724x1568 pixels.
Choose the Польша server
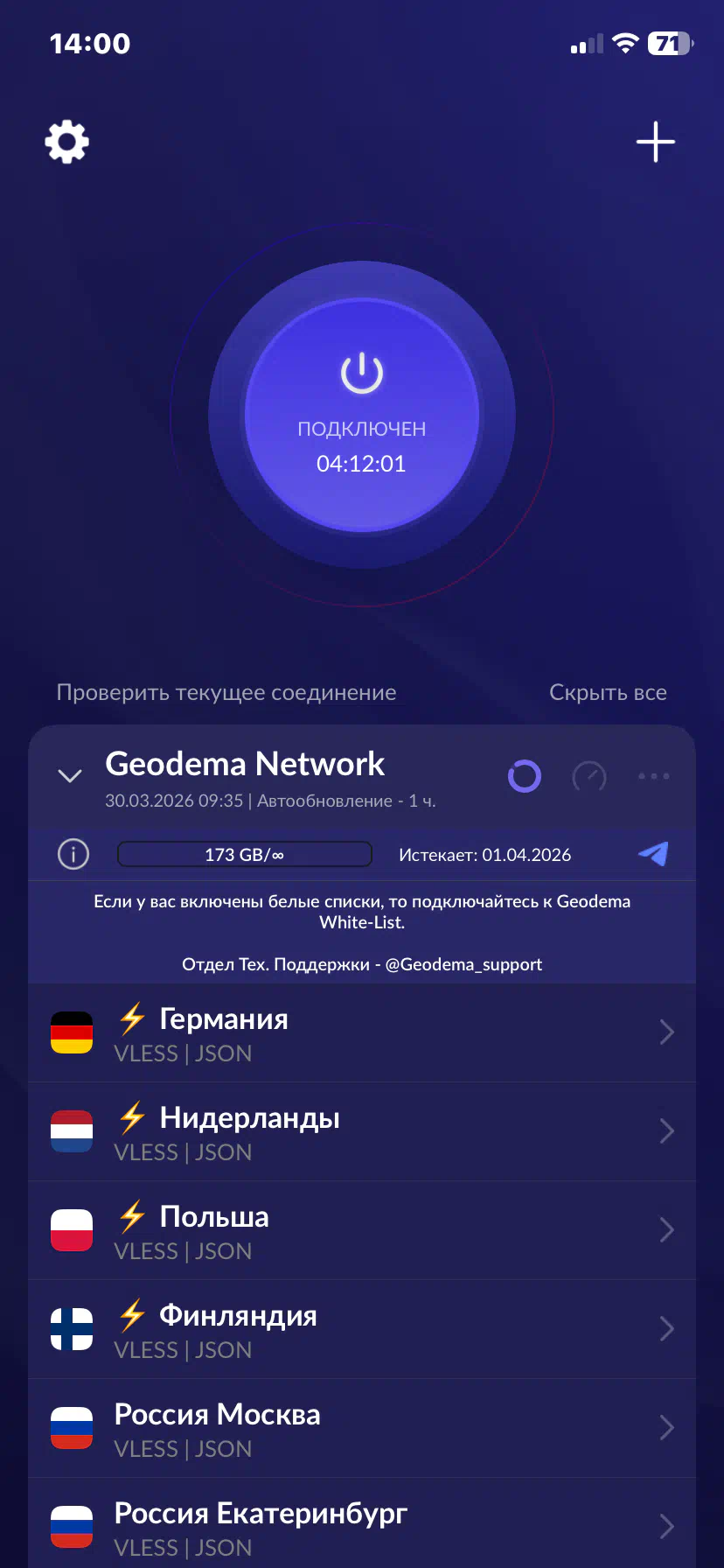362,1231
